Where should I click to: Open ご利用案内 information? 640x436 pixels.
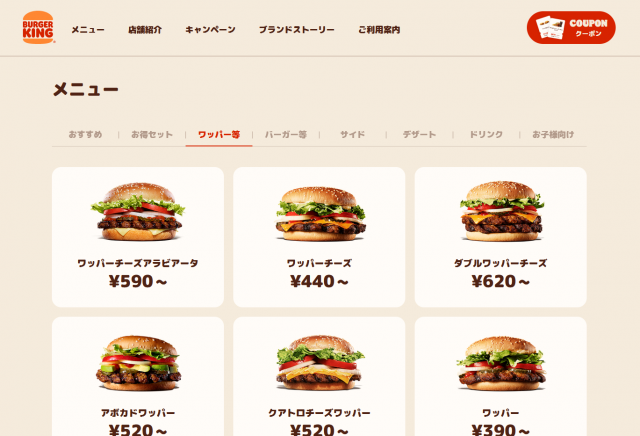pos(379,30)
